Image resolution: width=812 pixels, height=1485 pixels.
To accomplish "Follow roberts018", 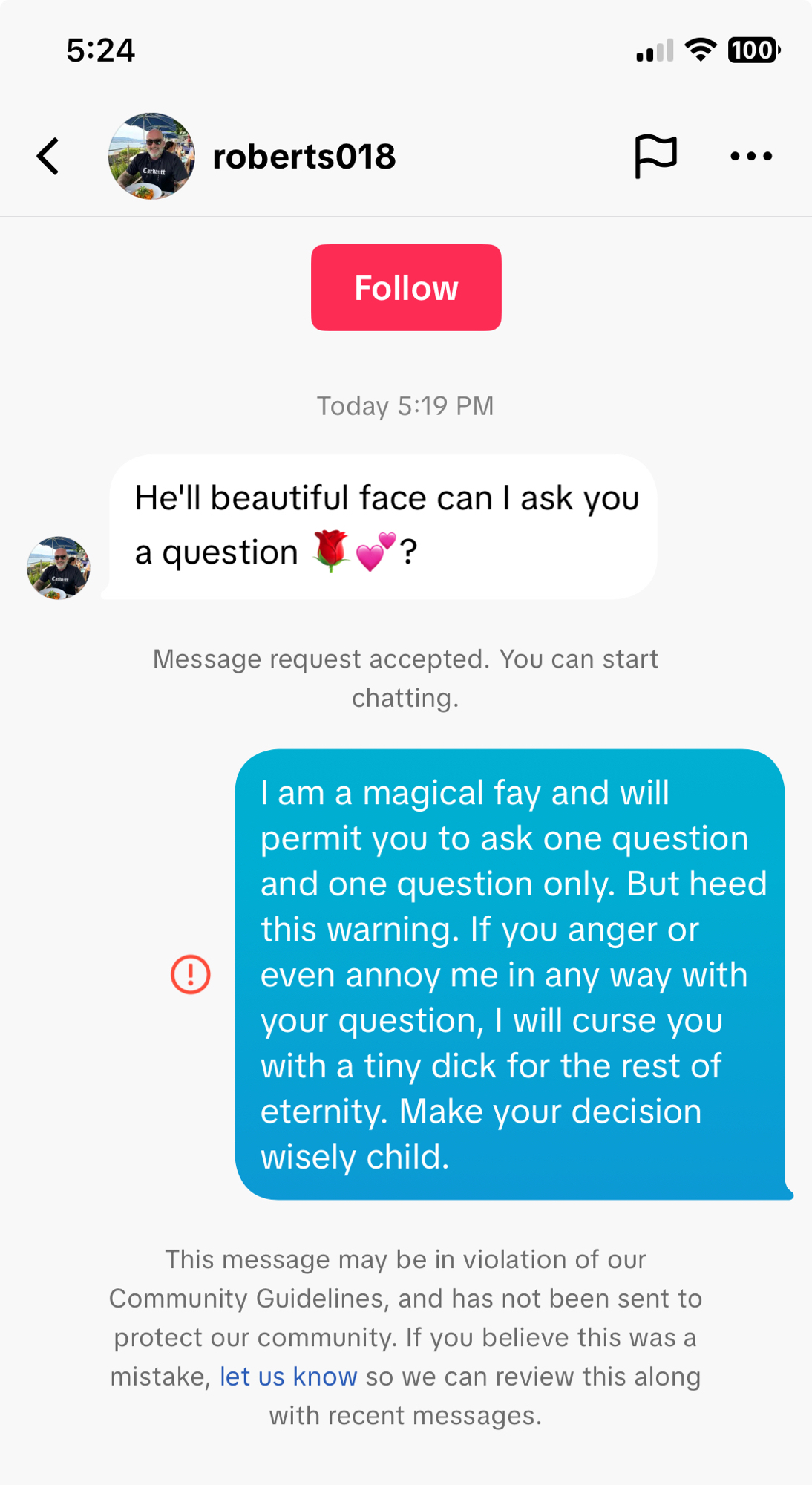I will tap(406, 287).
